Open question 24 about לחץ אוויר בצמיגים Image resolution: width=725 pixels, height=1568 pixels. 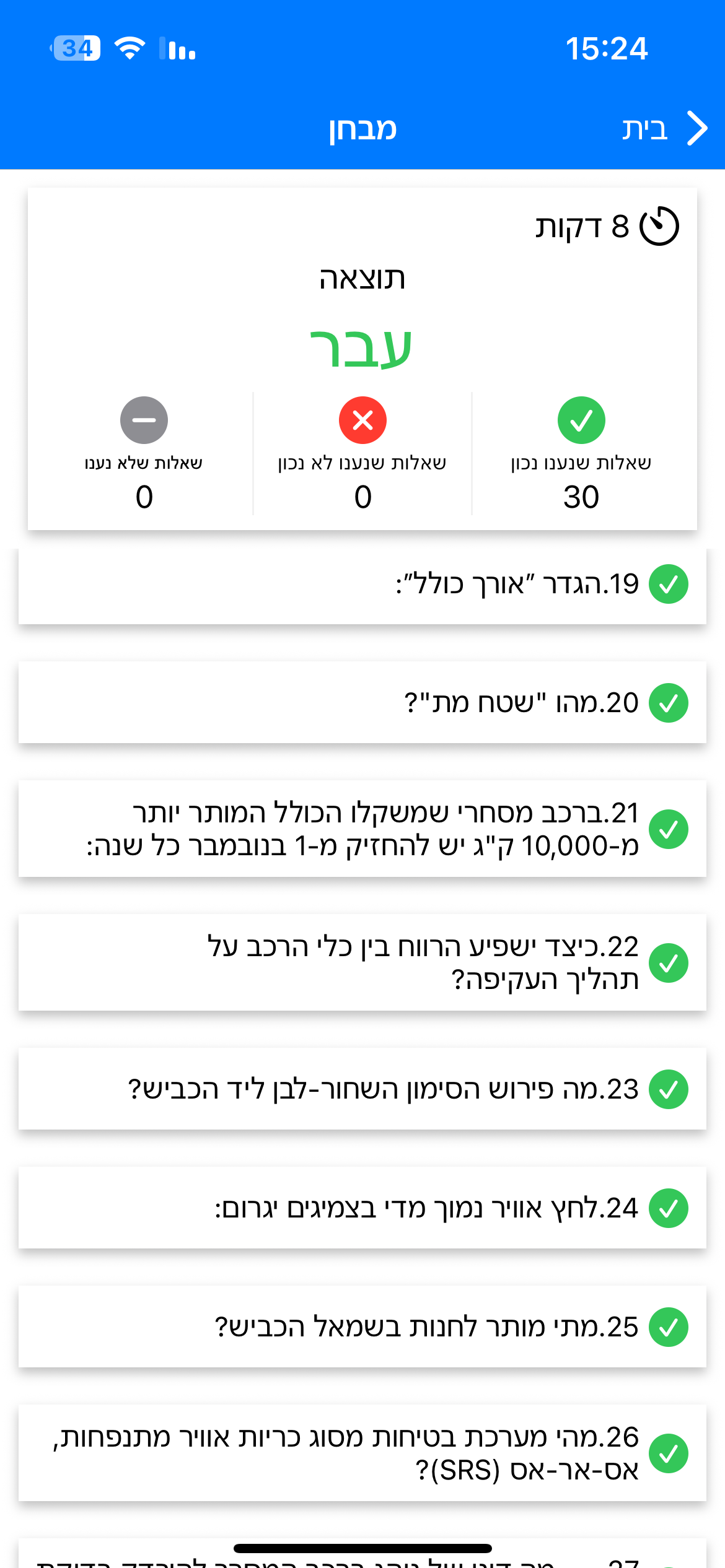[362, 1208]
